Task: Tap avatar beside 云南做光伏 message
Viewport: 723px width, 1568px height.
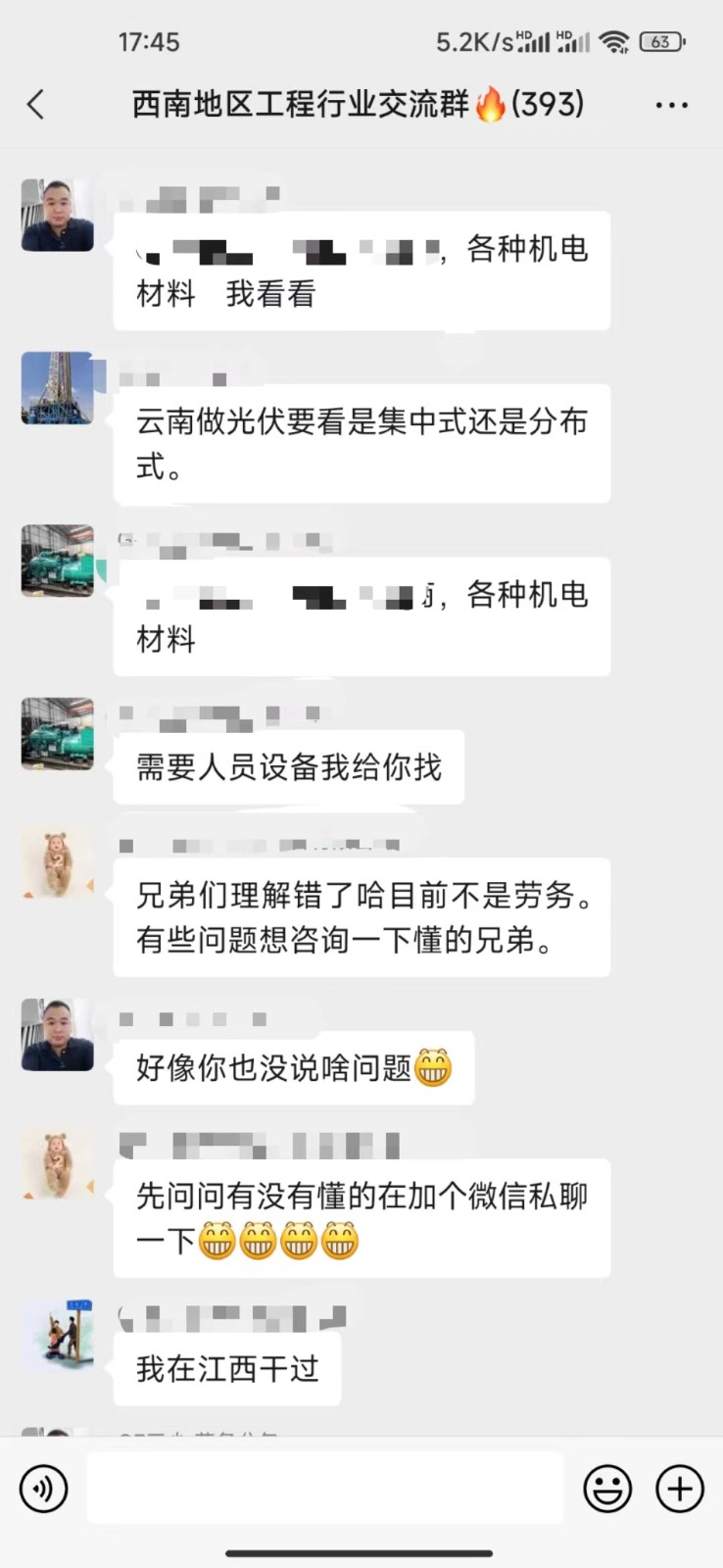Action: tap(58, 388)
